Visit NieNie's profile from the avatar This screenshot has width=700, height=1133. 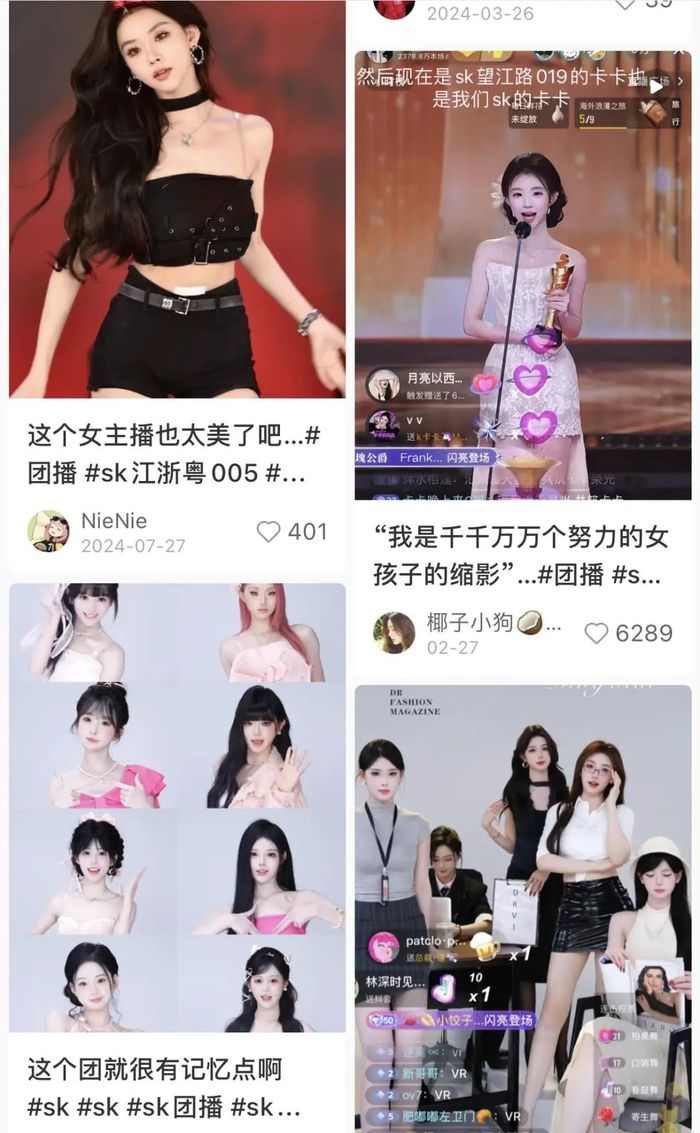(48, 532)
